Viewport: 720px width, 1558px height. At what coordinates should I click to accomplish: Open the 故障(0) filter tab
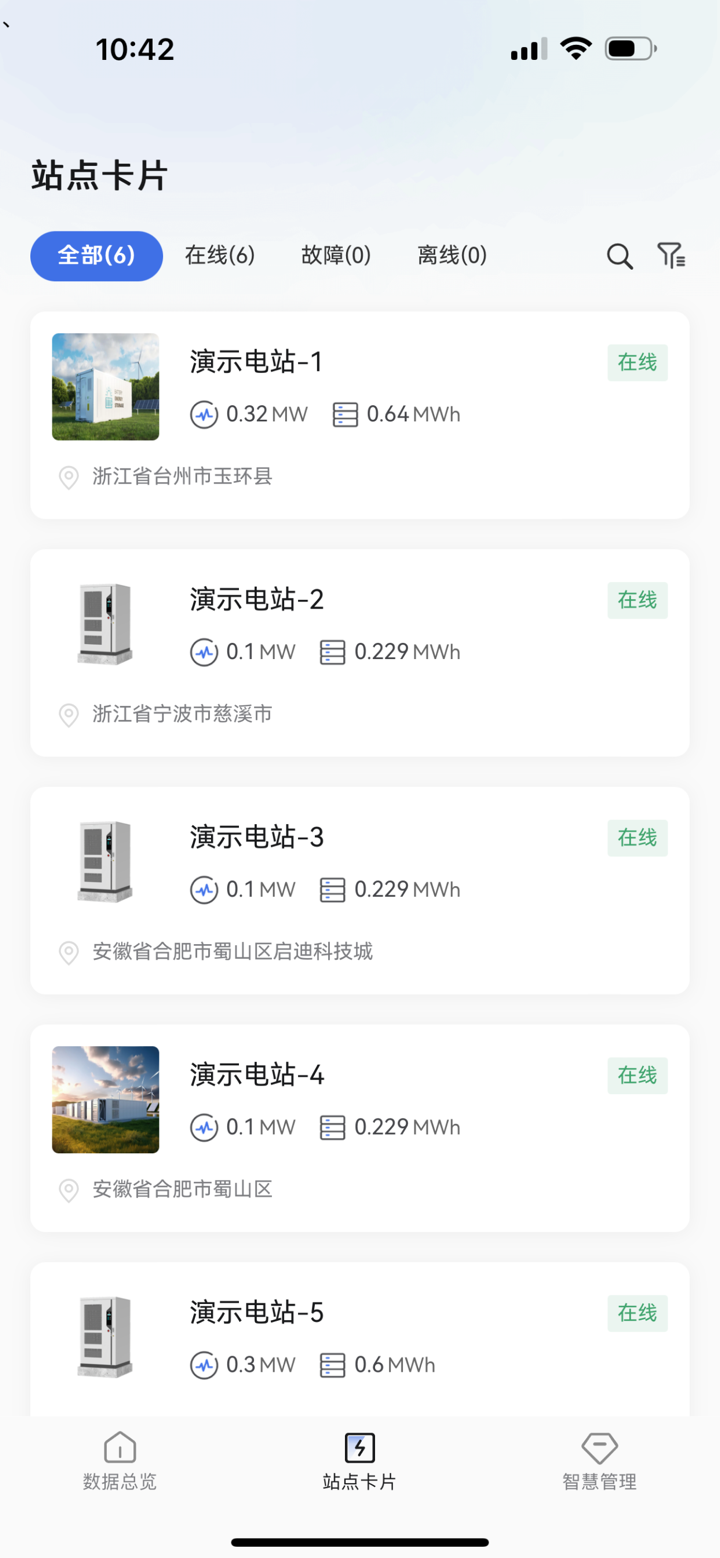335,256
